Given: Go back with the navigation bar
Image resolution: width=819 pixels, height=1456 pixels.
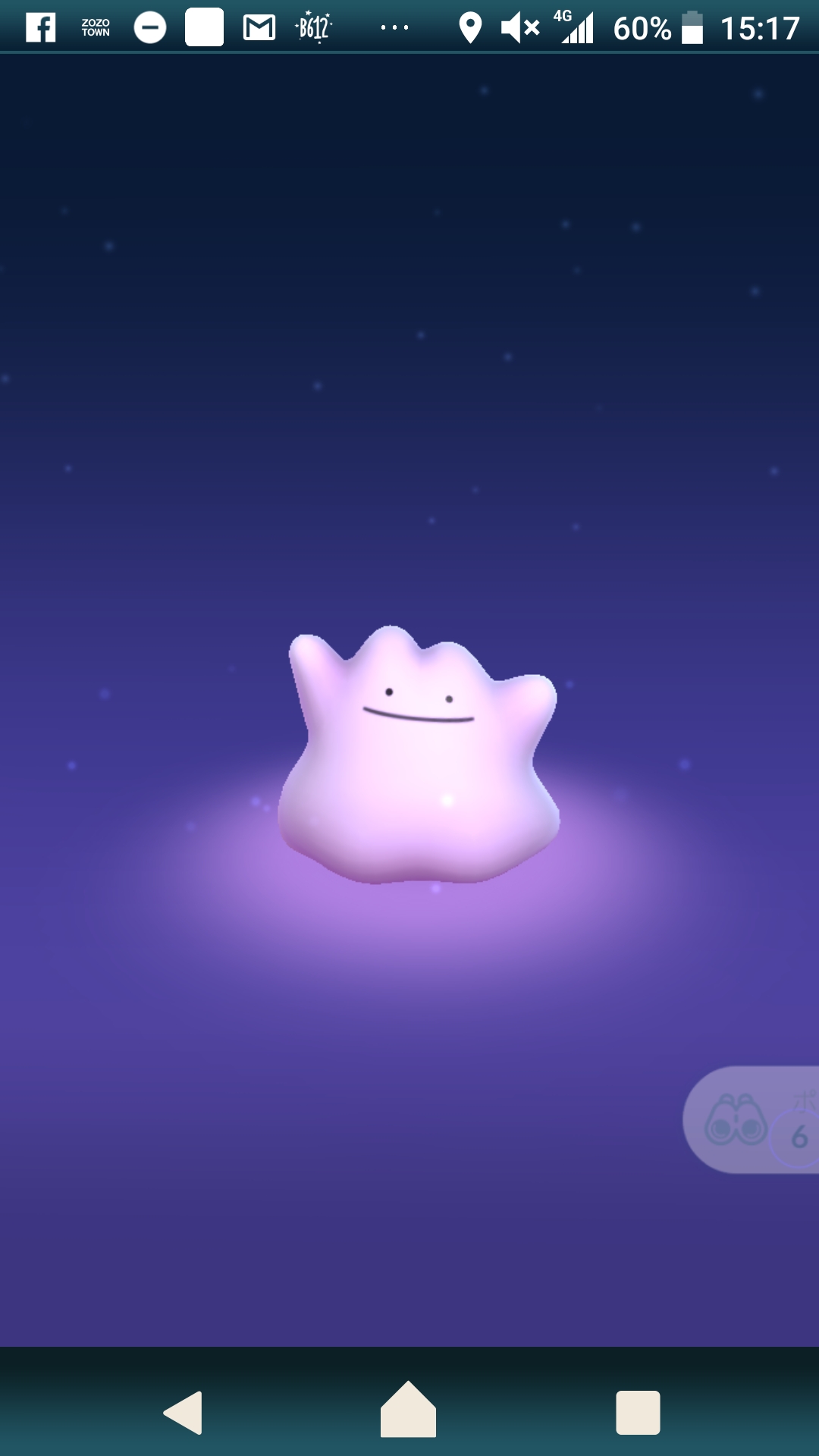Looking at the screenshot, I should (x=184, y=1412).
